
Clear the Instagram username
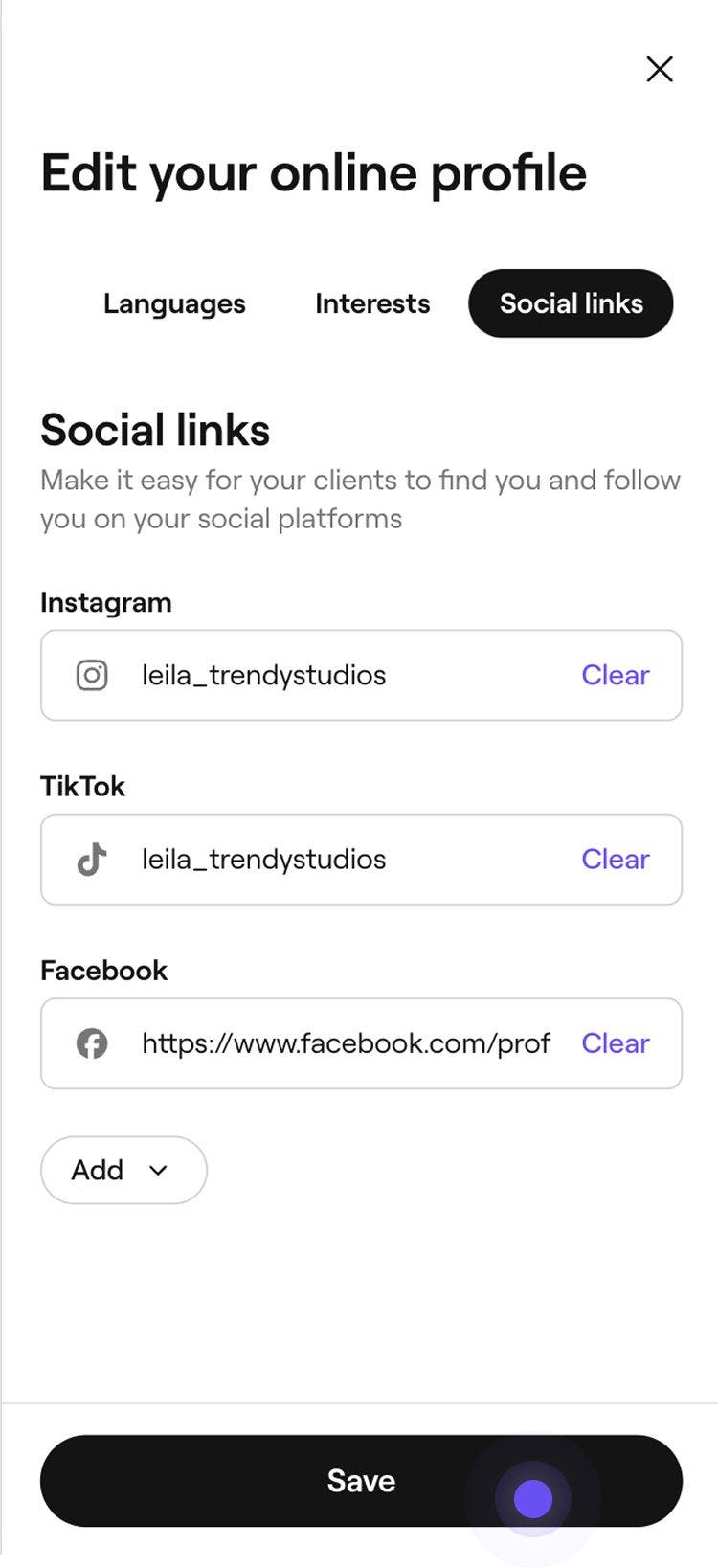pos(615,675)
